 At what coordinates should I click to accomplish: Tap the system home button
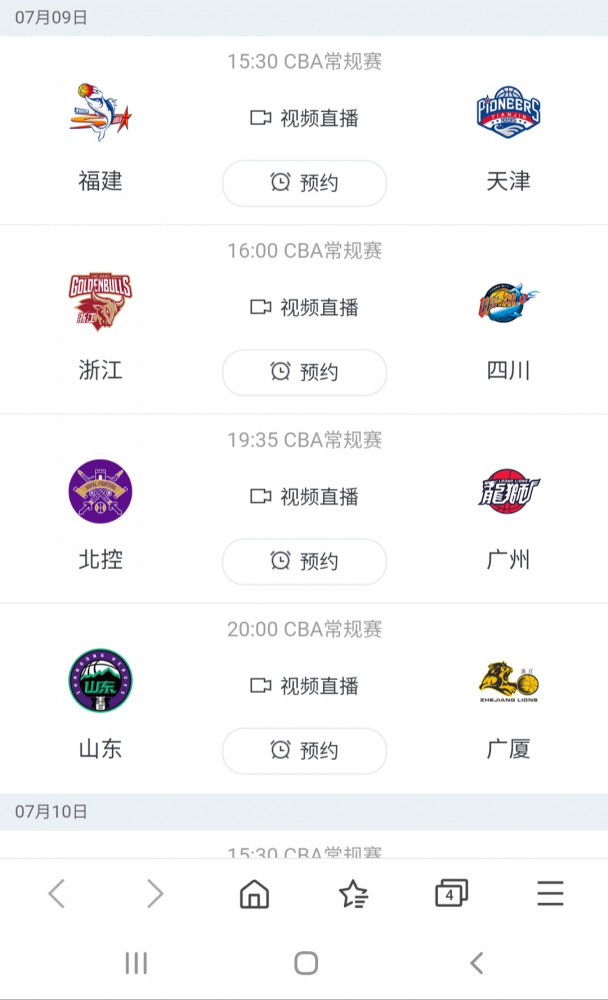click(306, 963)
